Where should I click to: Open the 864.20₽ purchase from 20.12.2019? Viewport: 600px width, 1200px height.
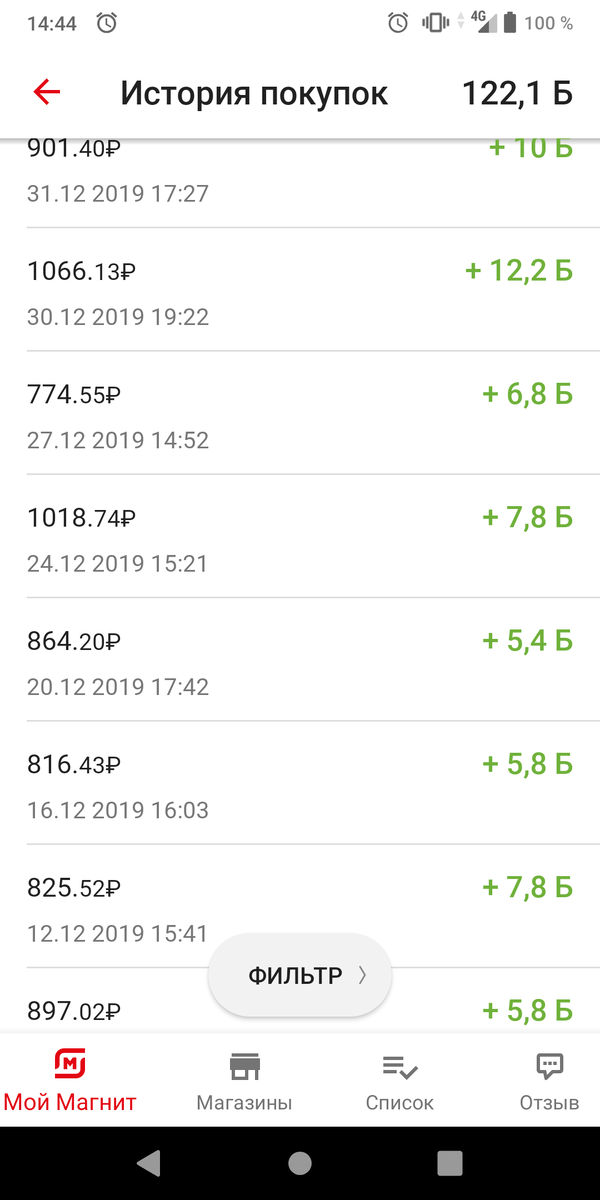click(x=300, y=660)
